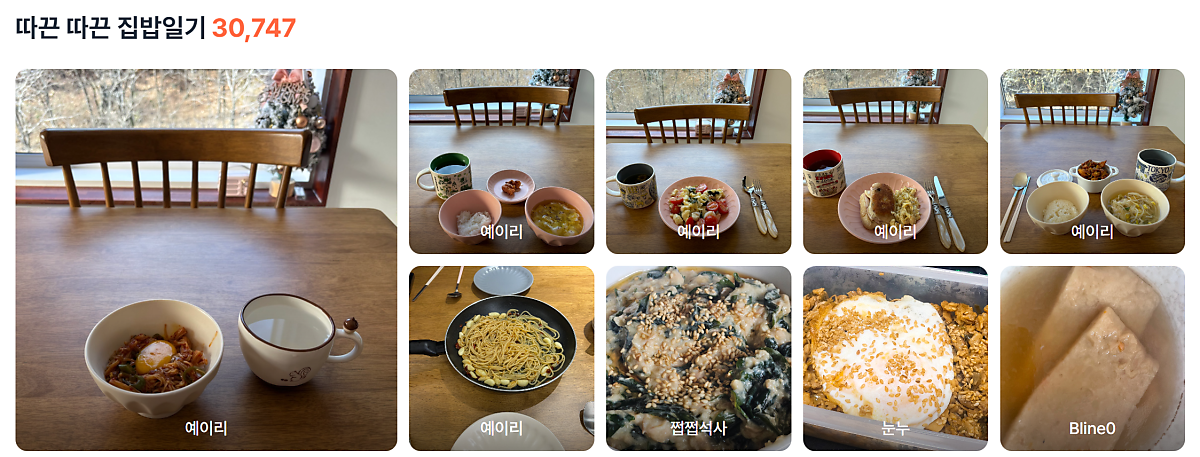View 눈누's fried egg dish post

(x=895, y=358)
